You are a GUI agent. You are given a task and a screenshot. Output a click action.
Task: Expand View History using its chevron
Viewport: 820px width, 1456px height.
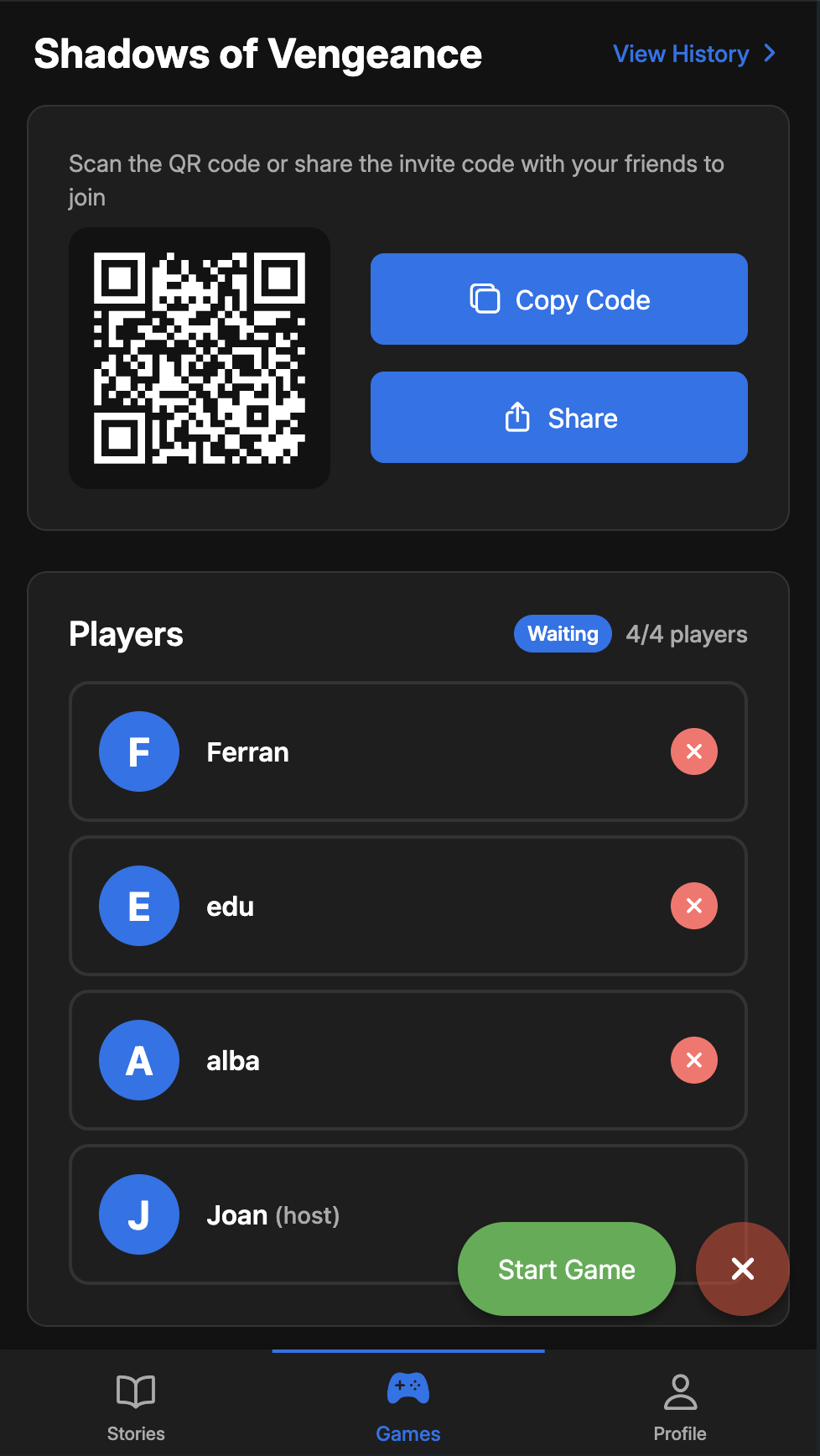[770, 53]
